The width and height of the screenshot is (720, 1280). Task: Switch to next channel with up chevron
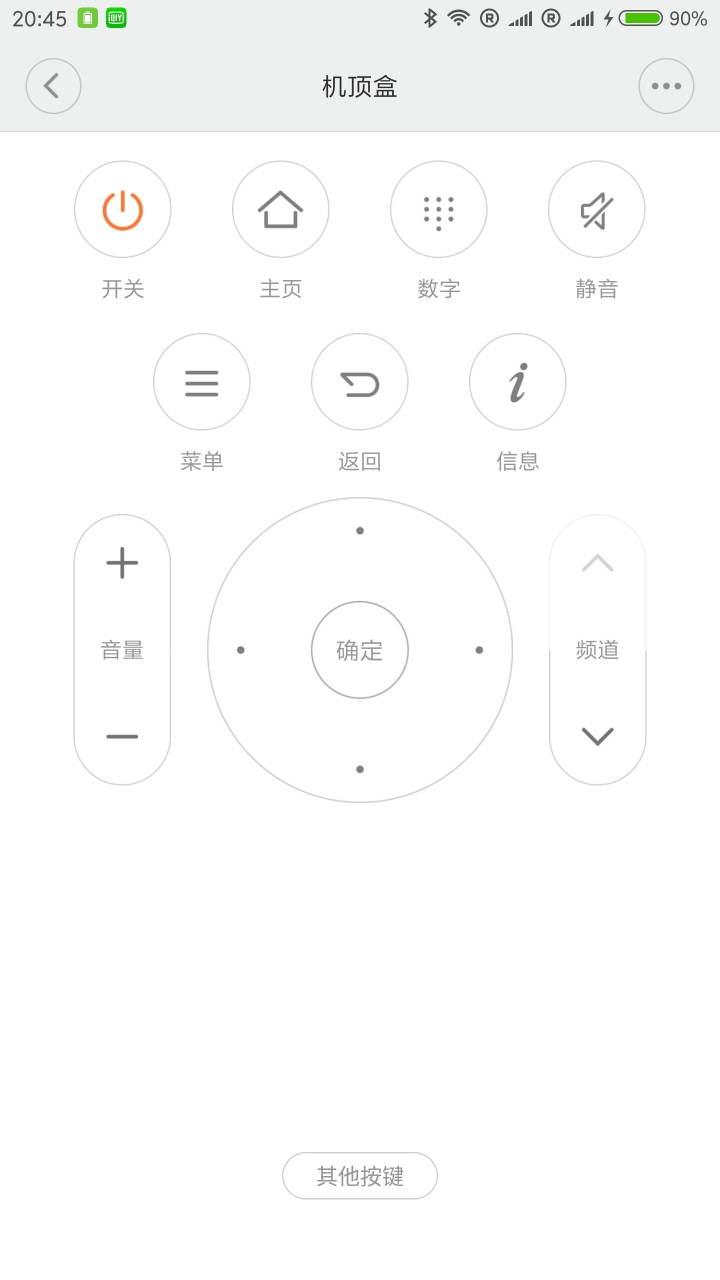[x=597, y=563]
